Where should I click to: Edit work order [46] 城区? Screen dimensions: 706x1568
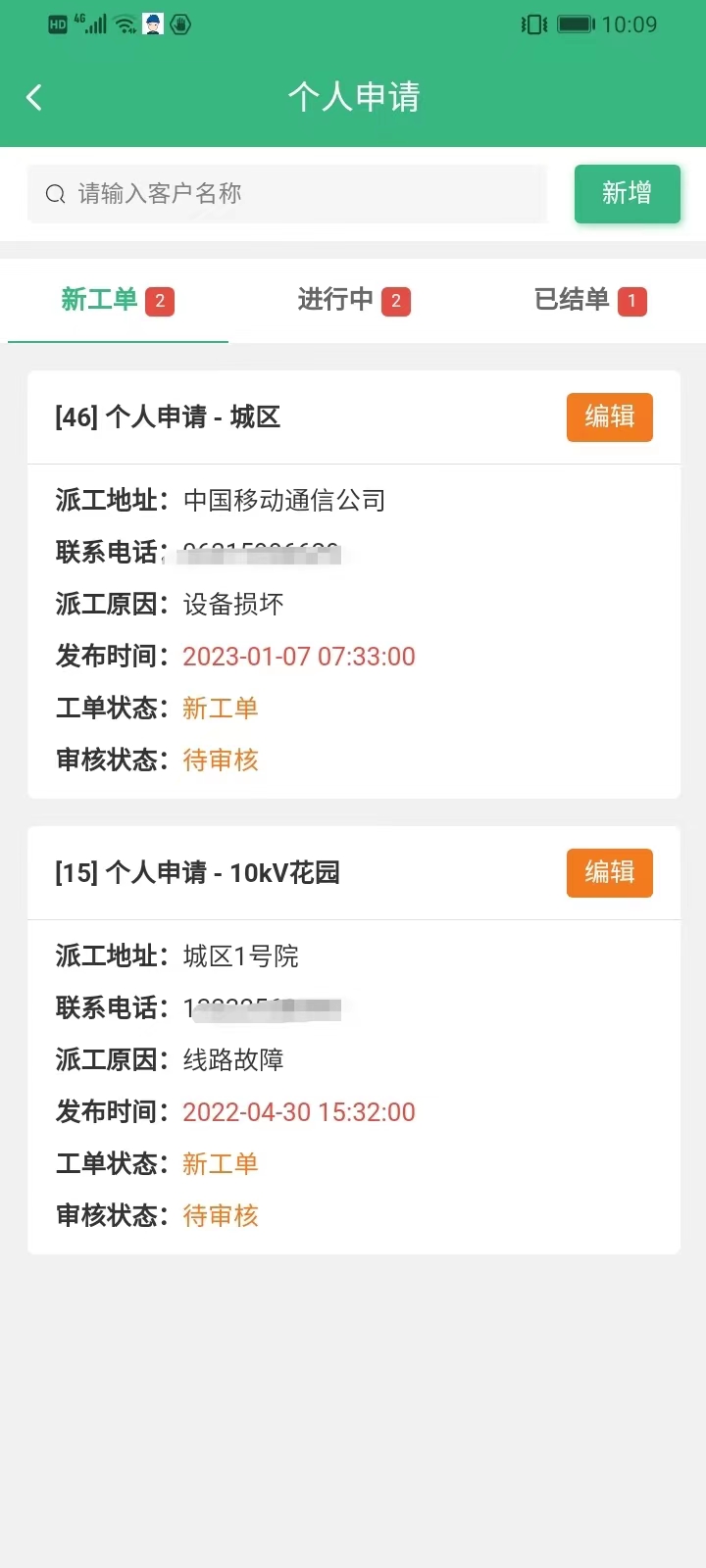tap(609, 417)
